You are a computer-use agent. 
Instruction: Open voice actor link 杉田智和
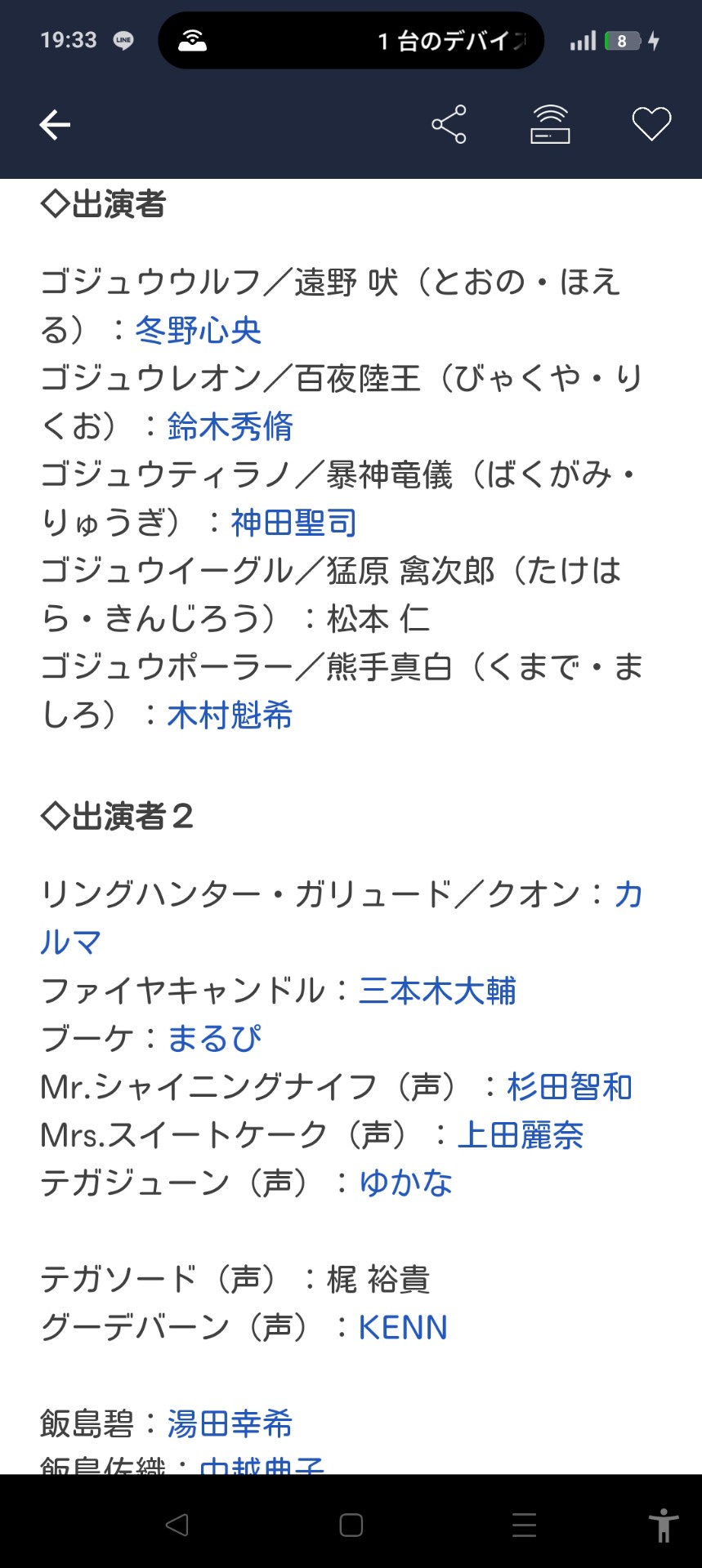570,1088
